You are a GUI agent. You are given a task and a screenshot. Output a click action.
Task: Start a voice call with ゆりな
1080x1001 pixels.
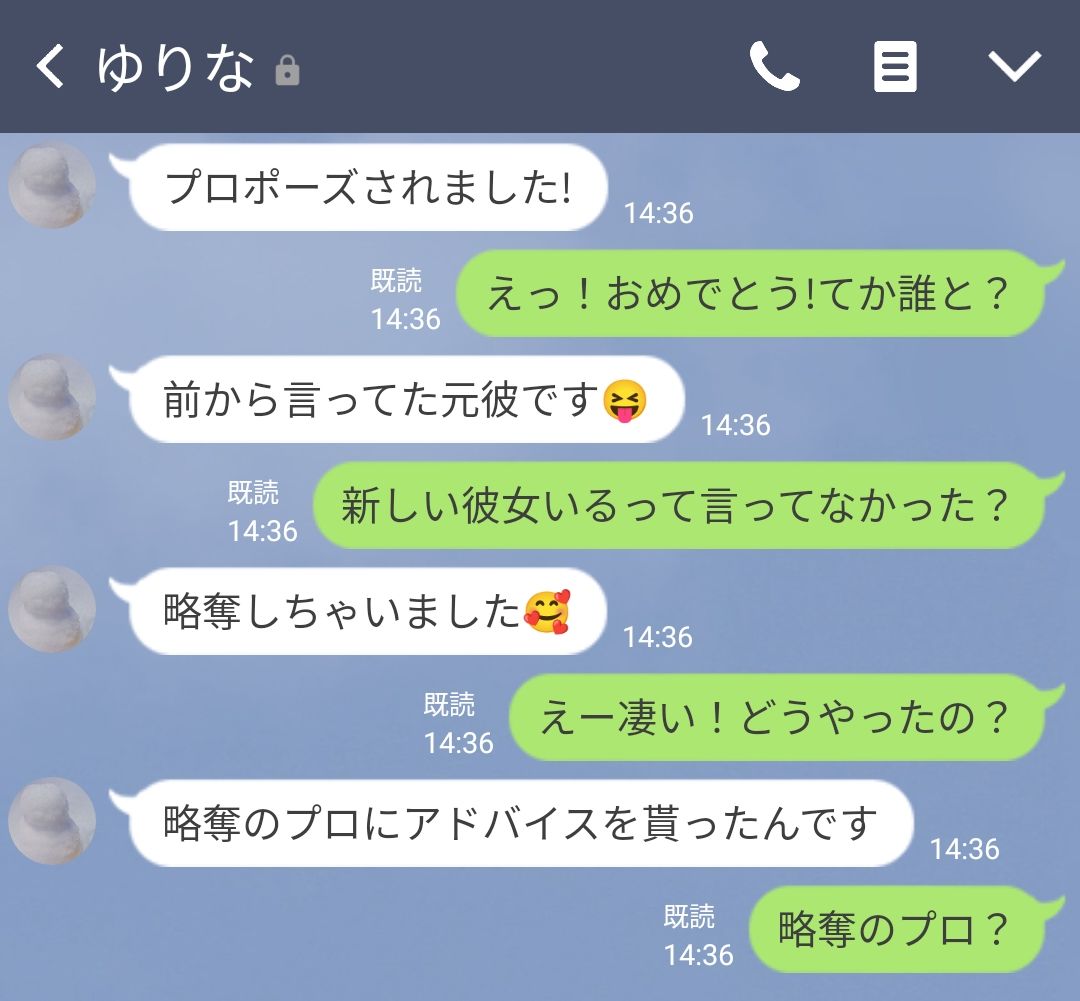click(x=775, y=67)
